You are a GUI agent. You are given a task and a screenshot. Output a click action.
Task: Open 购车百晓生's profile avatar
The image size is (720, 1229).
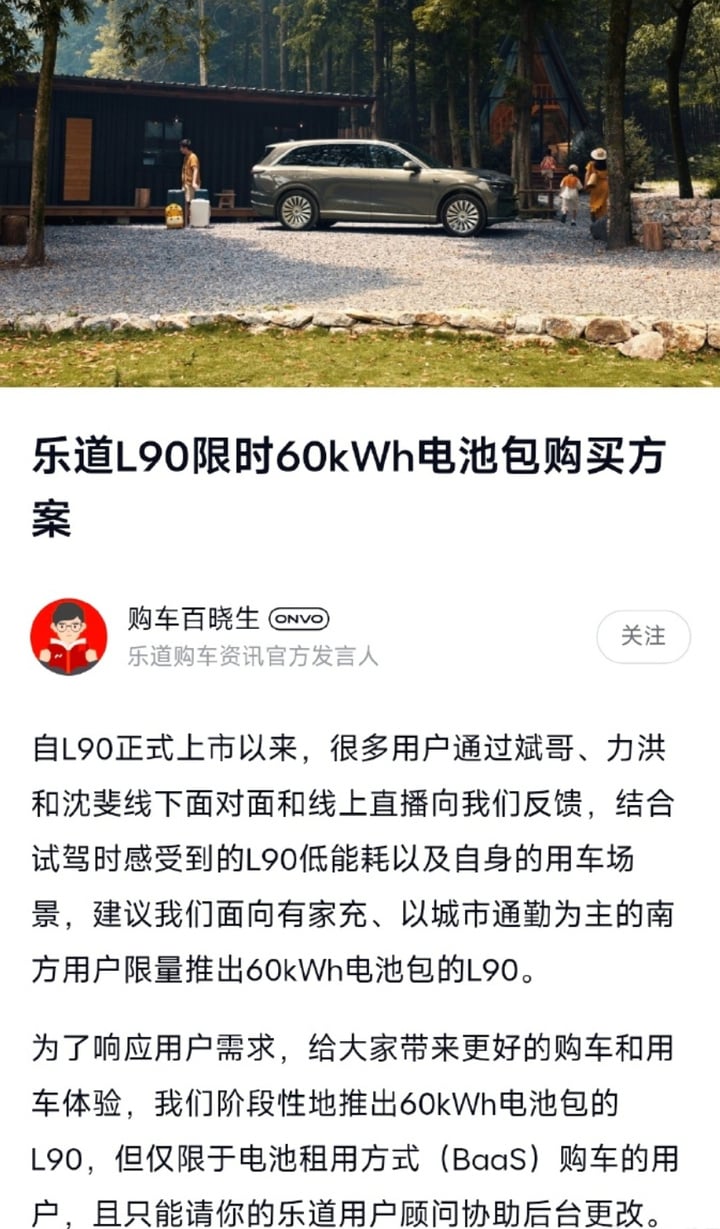(x=69, y=637)
